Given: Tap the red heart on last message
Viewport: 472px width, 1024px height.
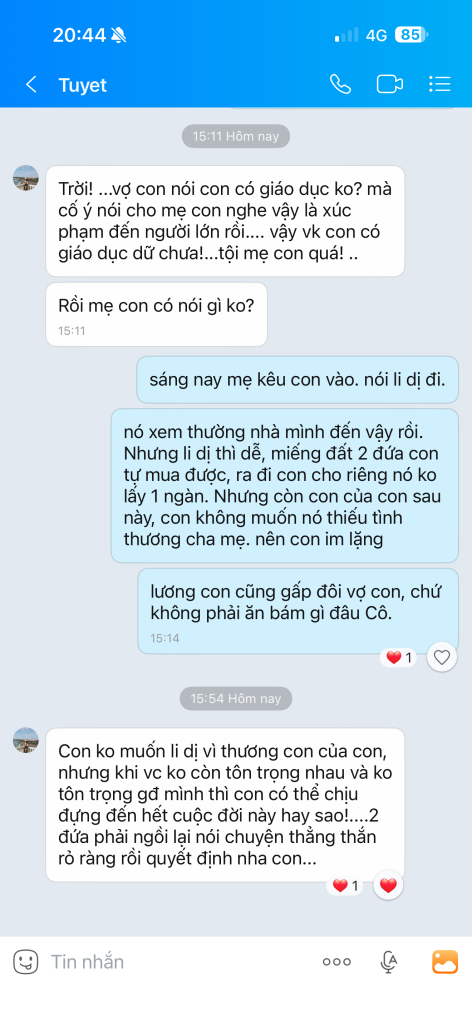Looking at the screenshot, I should pos(388,886).
